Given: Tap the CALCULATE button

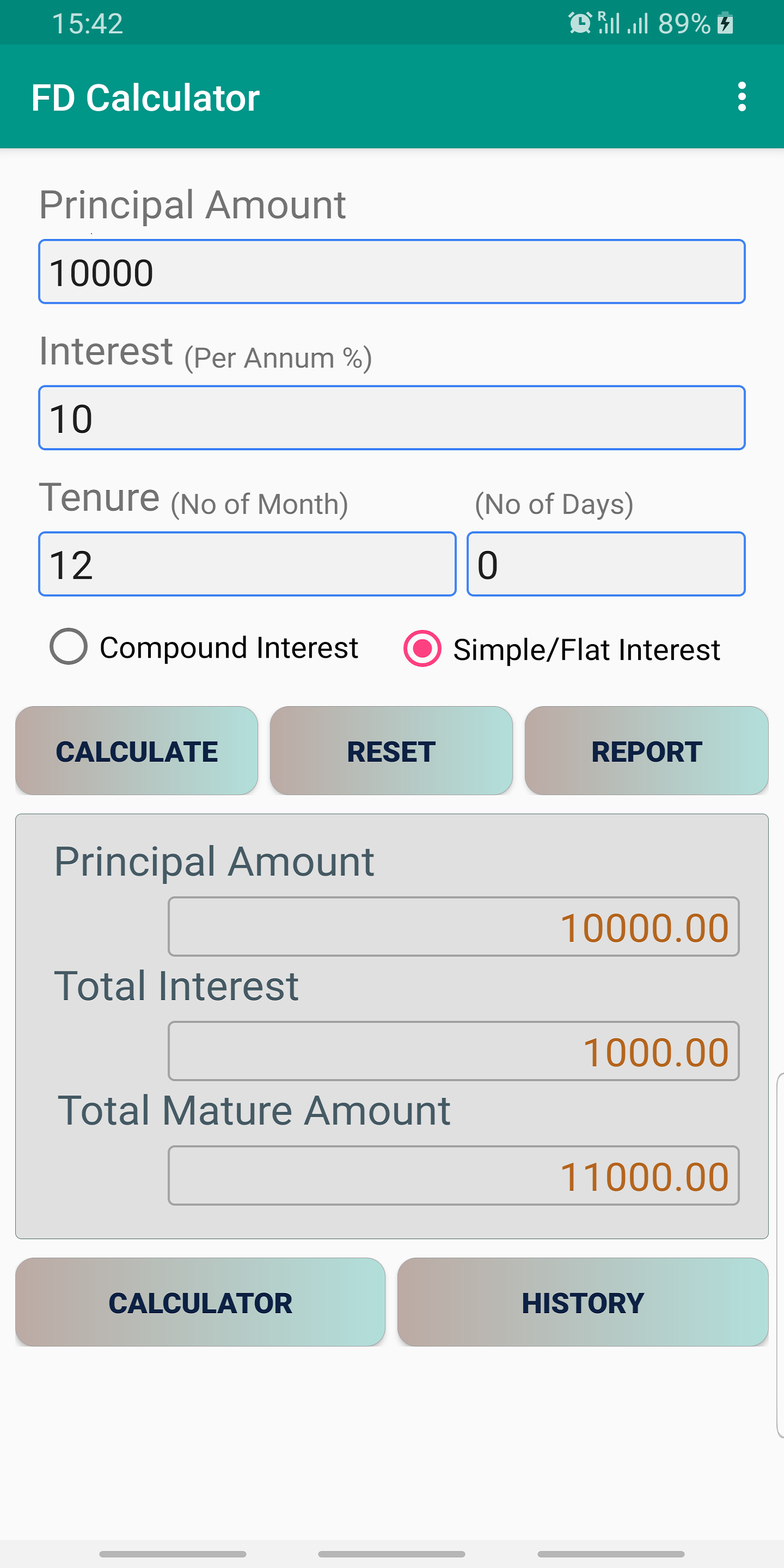Looking at the screenshot, I should coord(137,751).
